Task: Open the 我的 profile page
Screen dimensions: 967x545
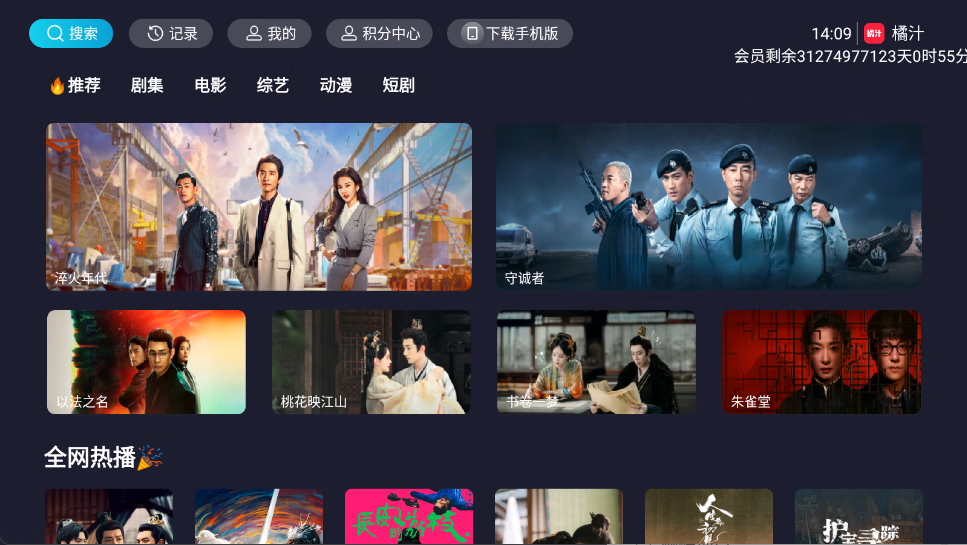Action: tap(269, 33)
